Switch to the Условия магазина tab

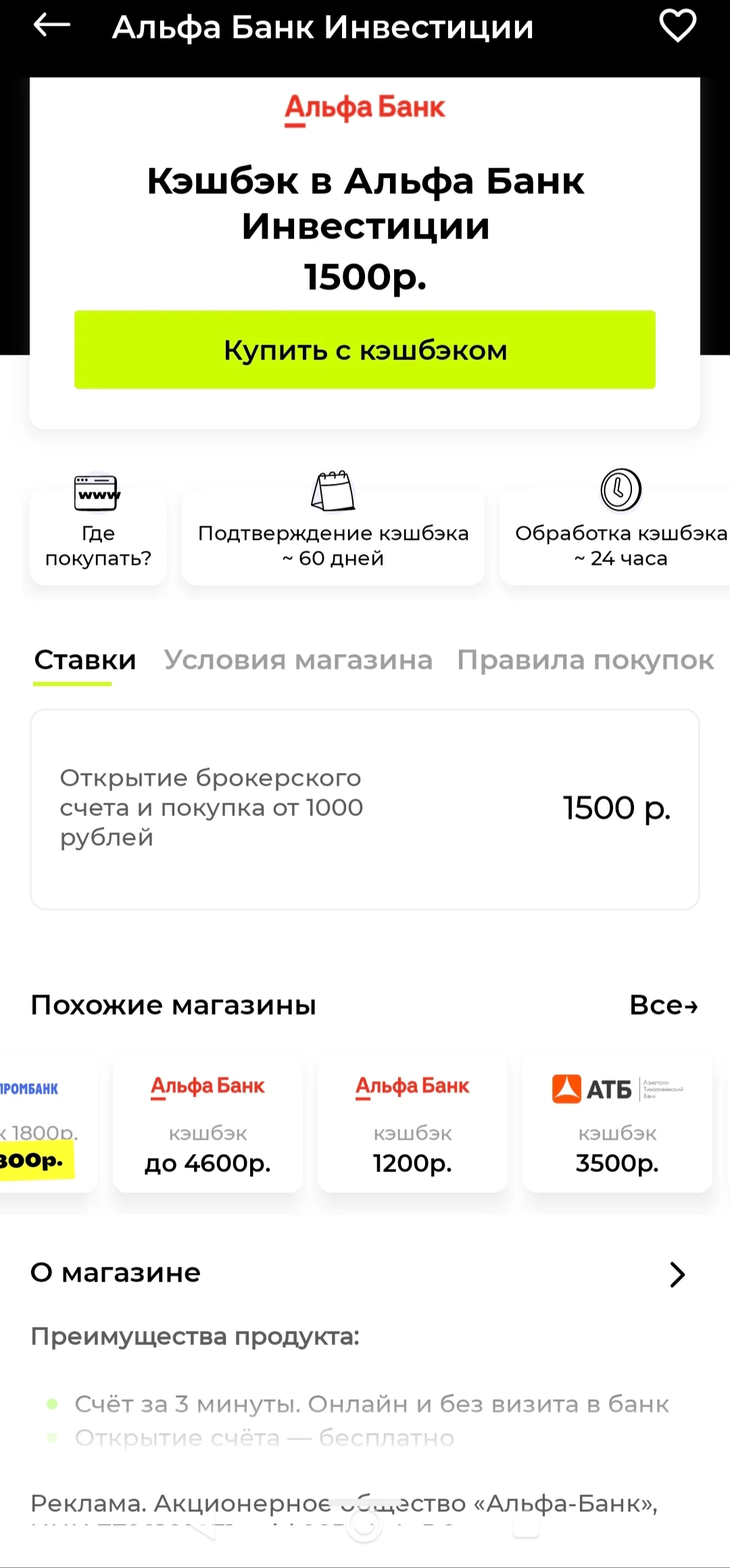pos(298,660)
